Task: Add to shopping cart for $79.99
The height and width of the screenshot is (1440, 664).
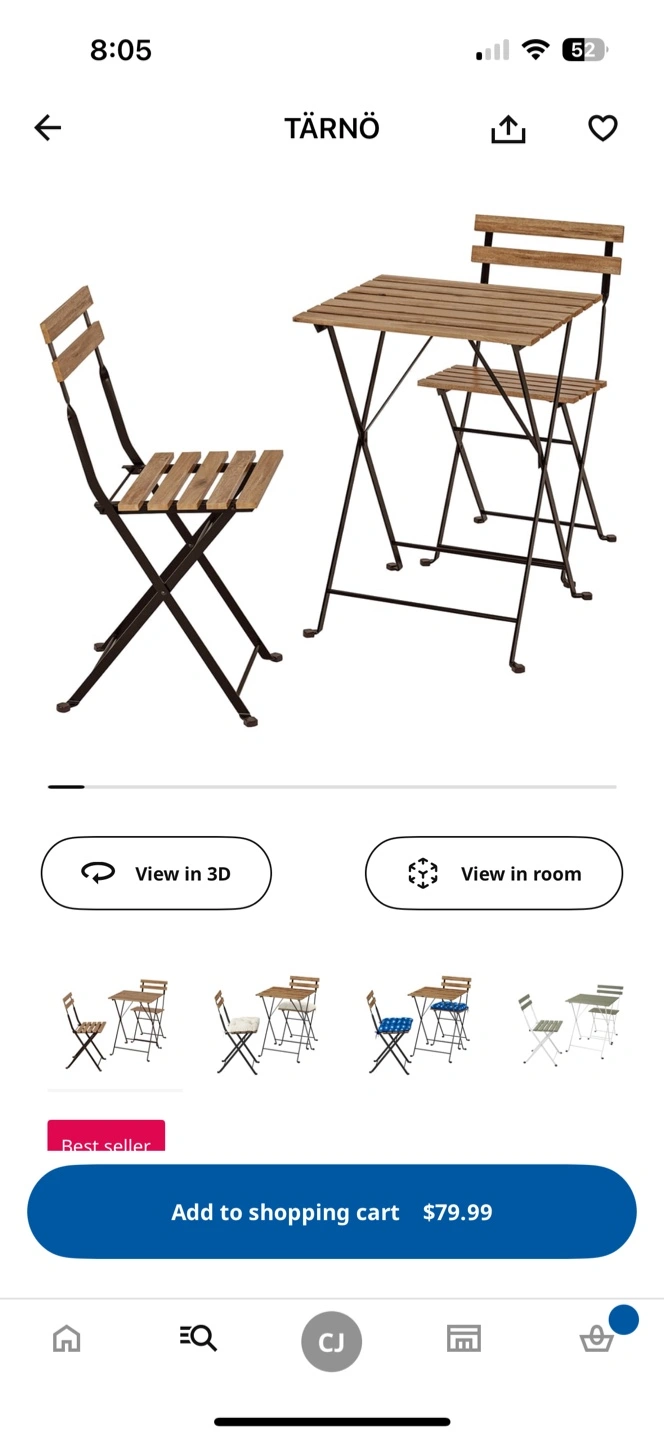Action: 332,1212
